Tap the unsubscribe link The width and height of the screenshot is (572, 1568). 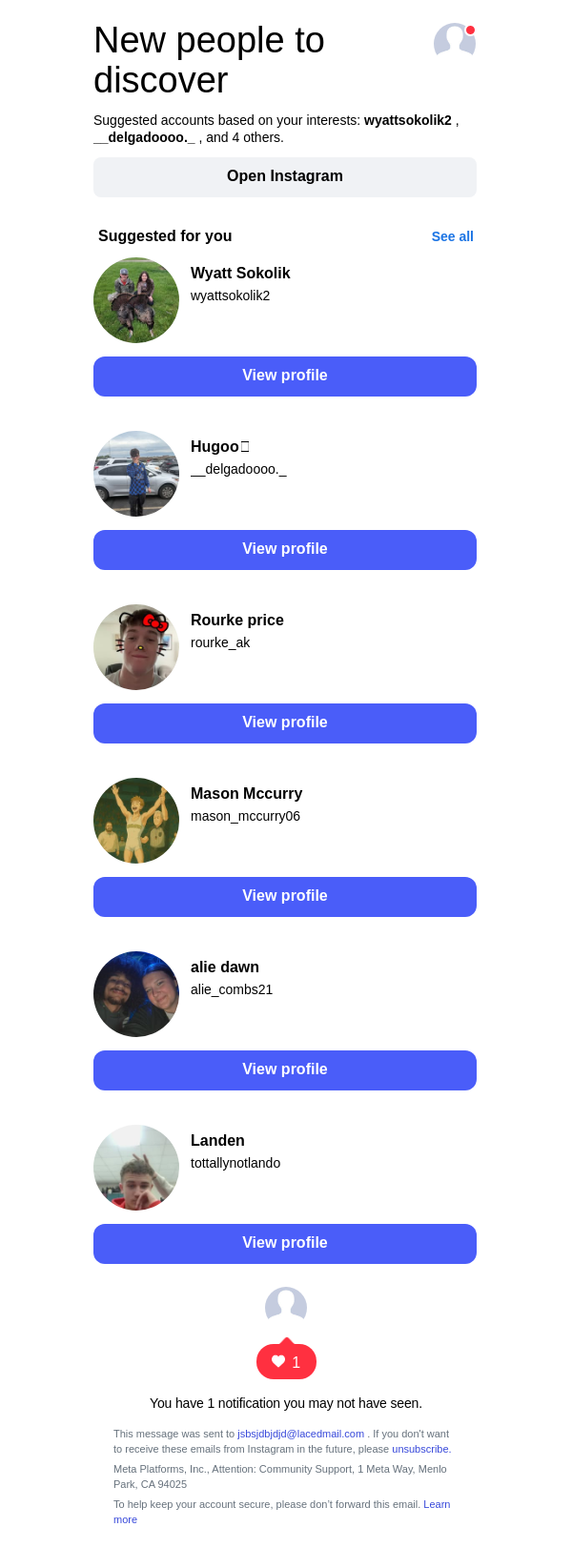coord(419,1449)
